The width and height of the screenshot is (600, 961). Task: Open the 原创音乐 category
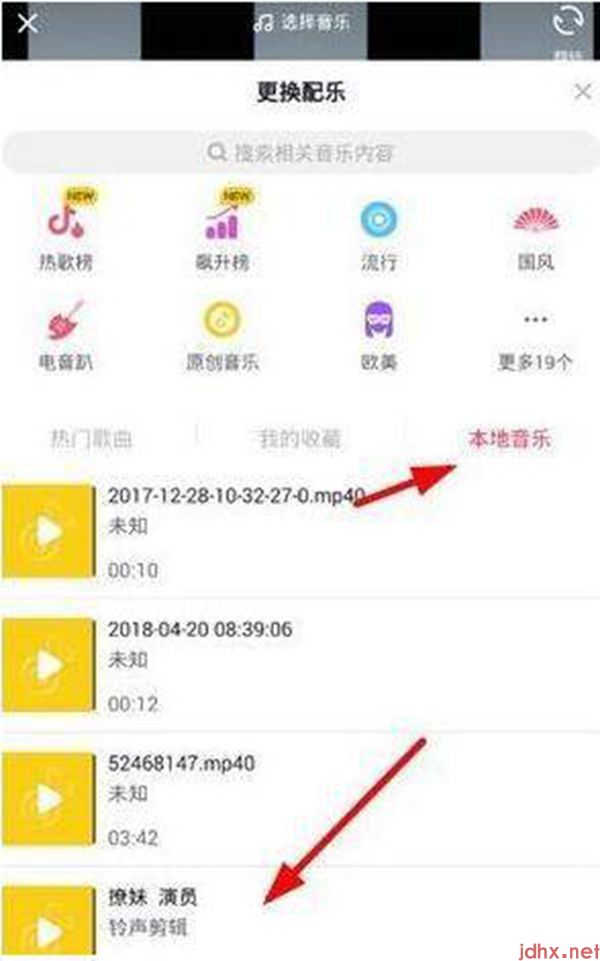point(222,334)
